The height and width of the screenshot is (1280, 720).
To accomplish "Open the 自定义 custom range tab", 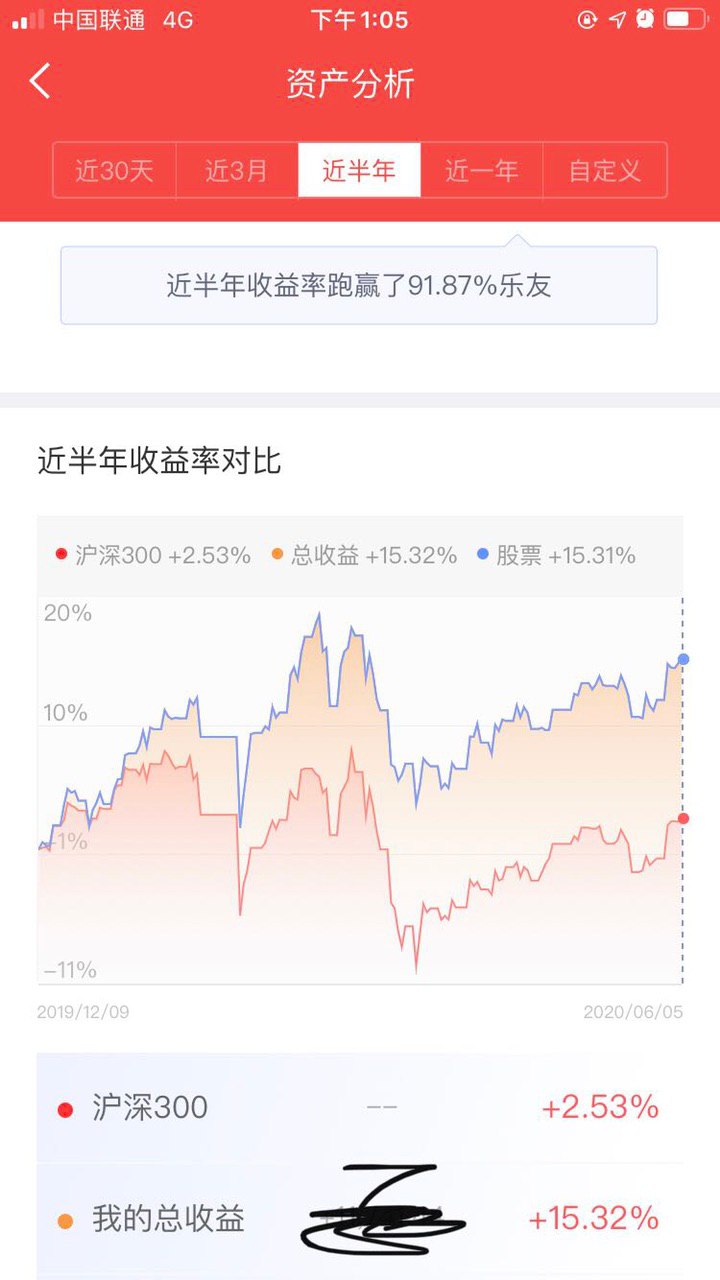I will (x=604, y=170).
